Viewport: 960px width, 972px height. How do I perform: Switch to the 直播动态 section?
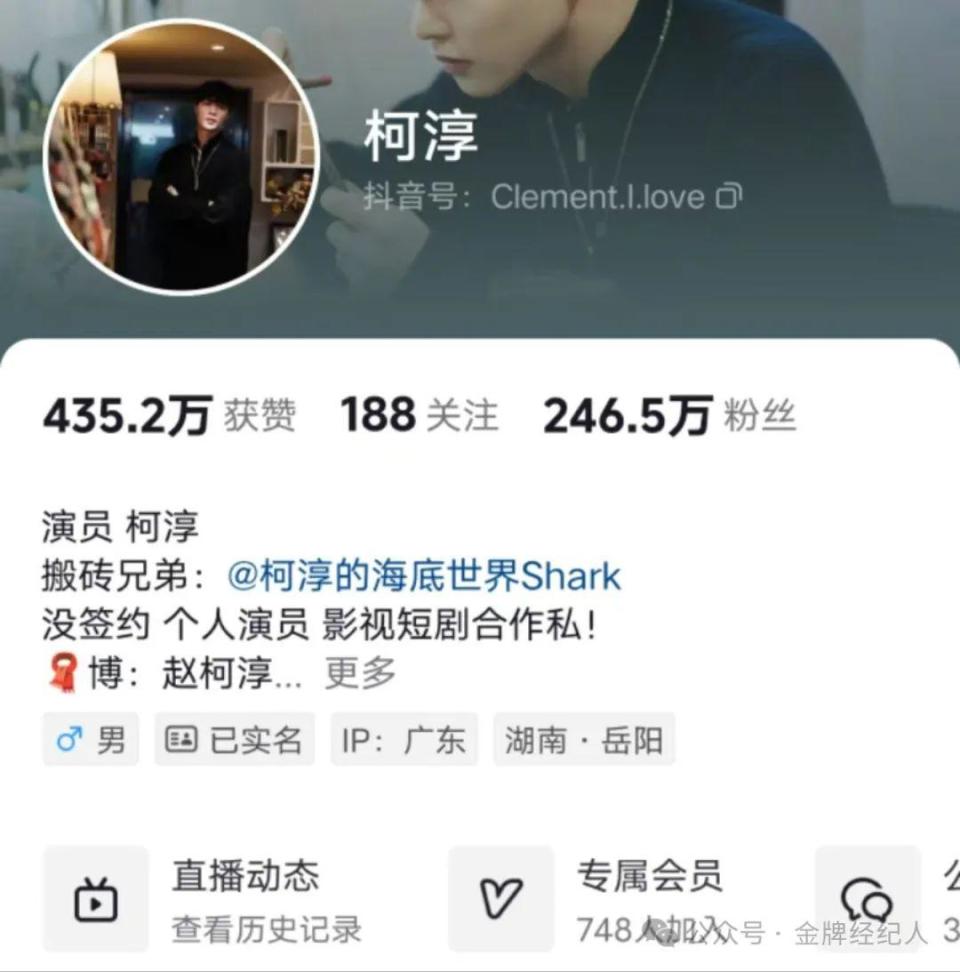pos(247,877)
